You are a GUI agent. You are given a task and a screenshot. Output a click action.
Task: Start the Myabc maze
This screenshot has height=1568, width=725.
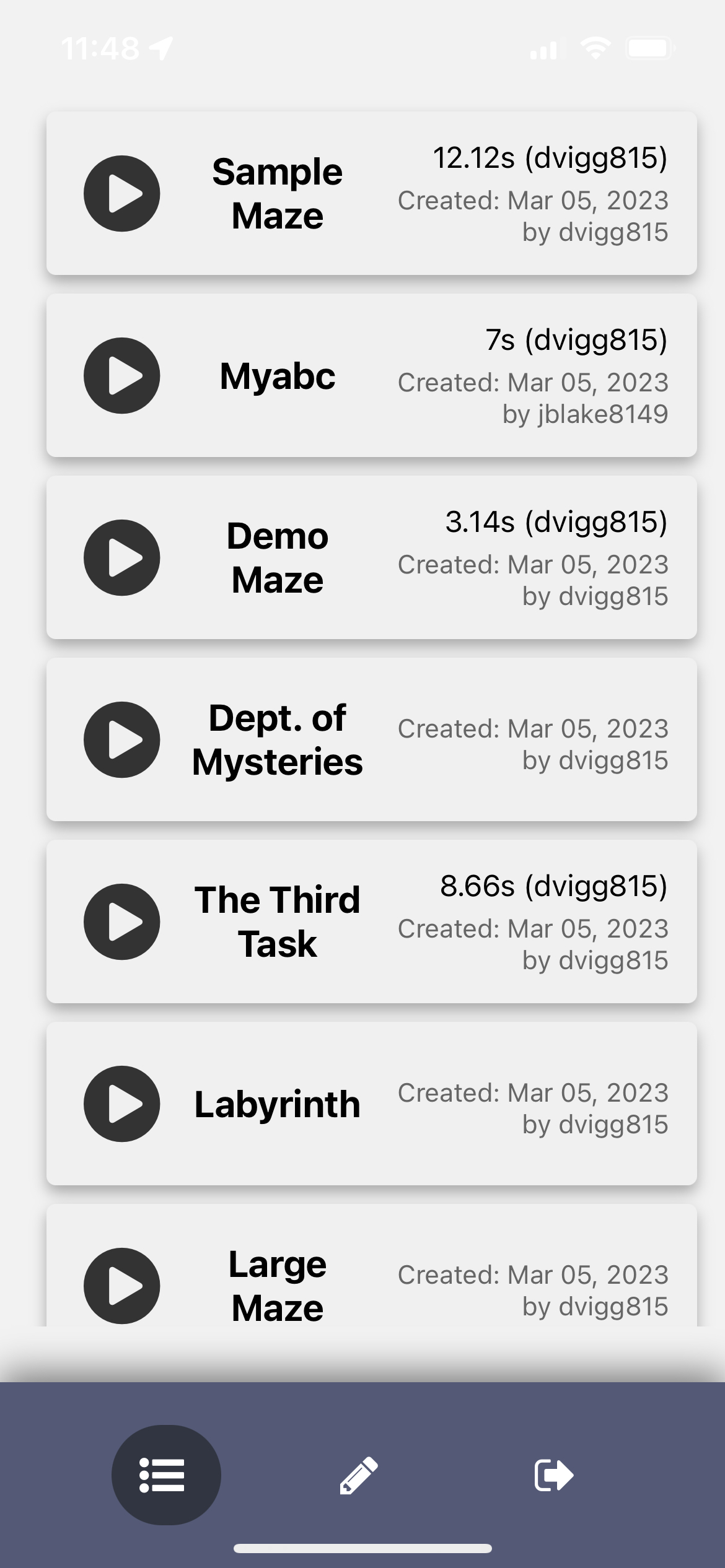(x=122, y=376)
